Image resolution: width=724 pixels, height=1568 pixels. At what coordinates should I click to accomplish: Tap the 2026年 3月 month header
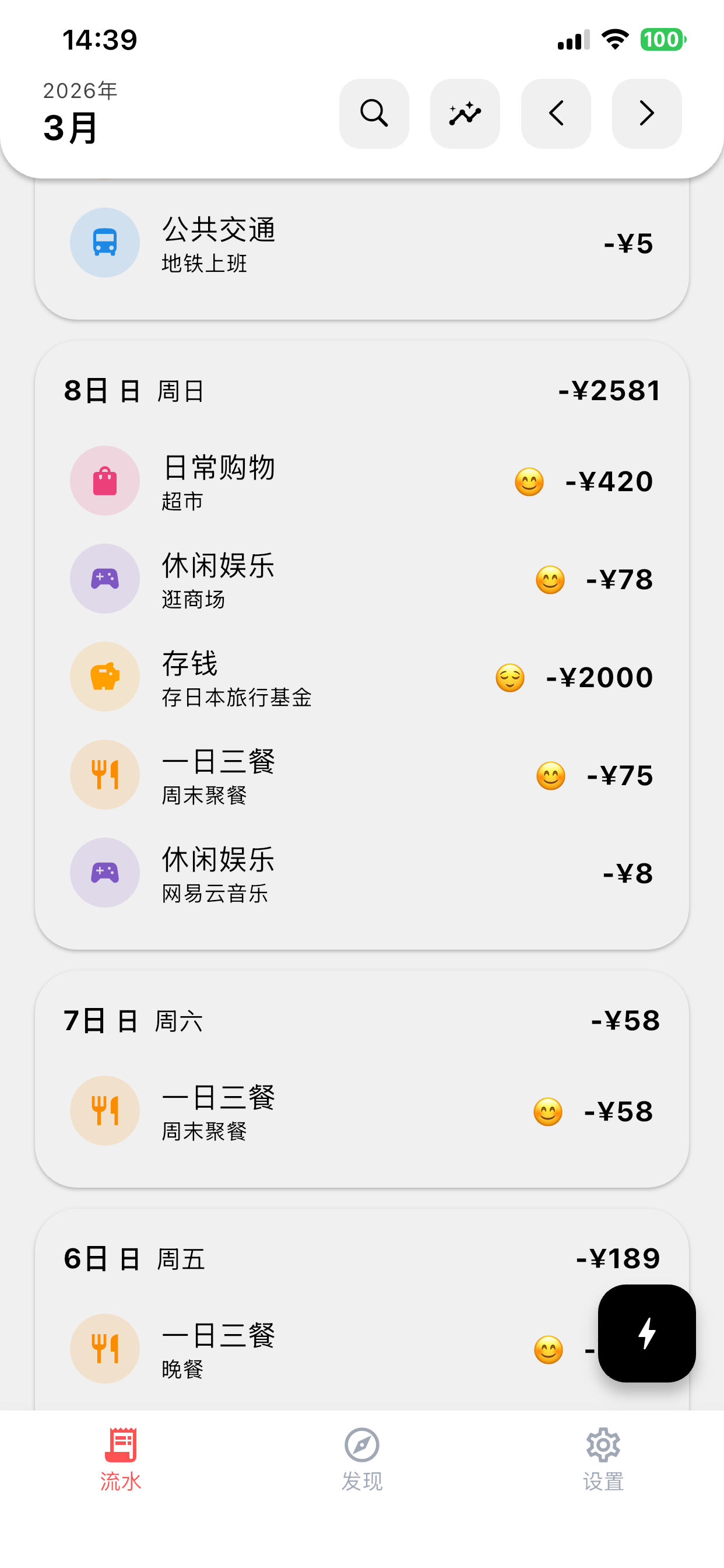(x=79, y=113)
